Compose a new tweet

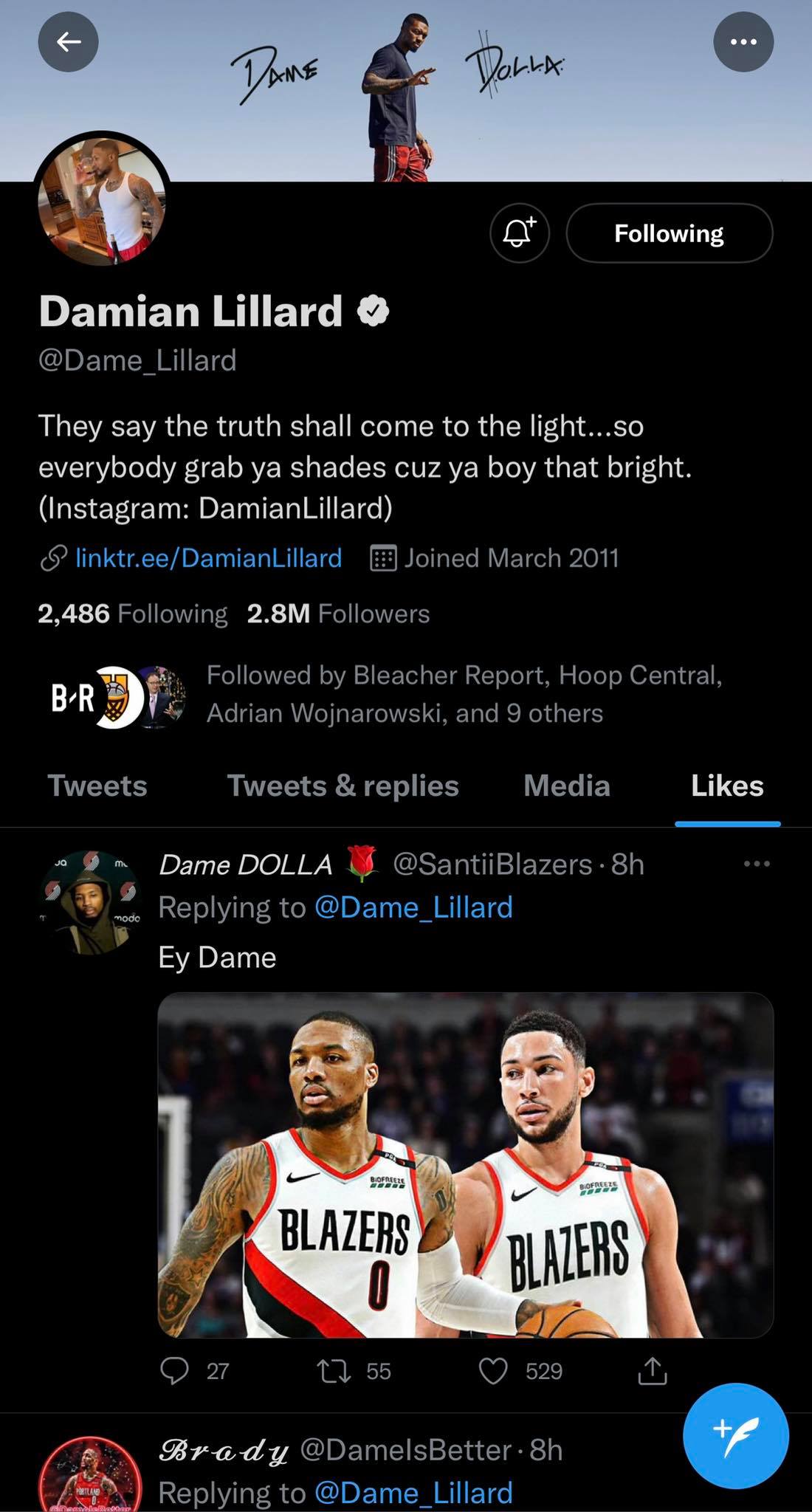[735, 1436]
